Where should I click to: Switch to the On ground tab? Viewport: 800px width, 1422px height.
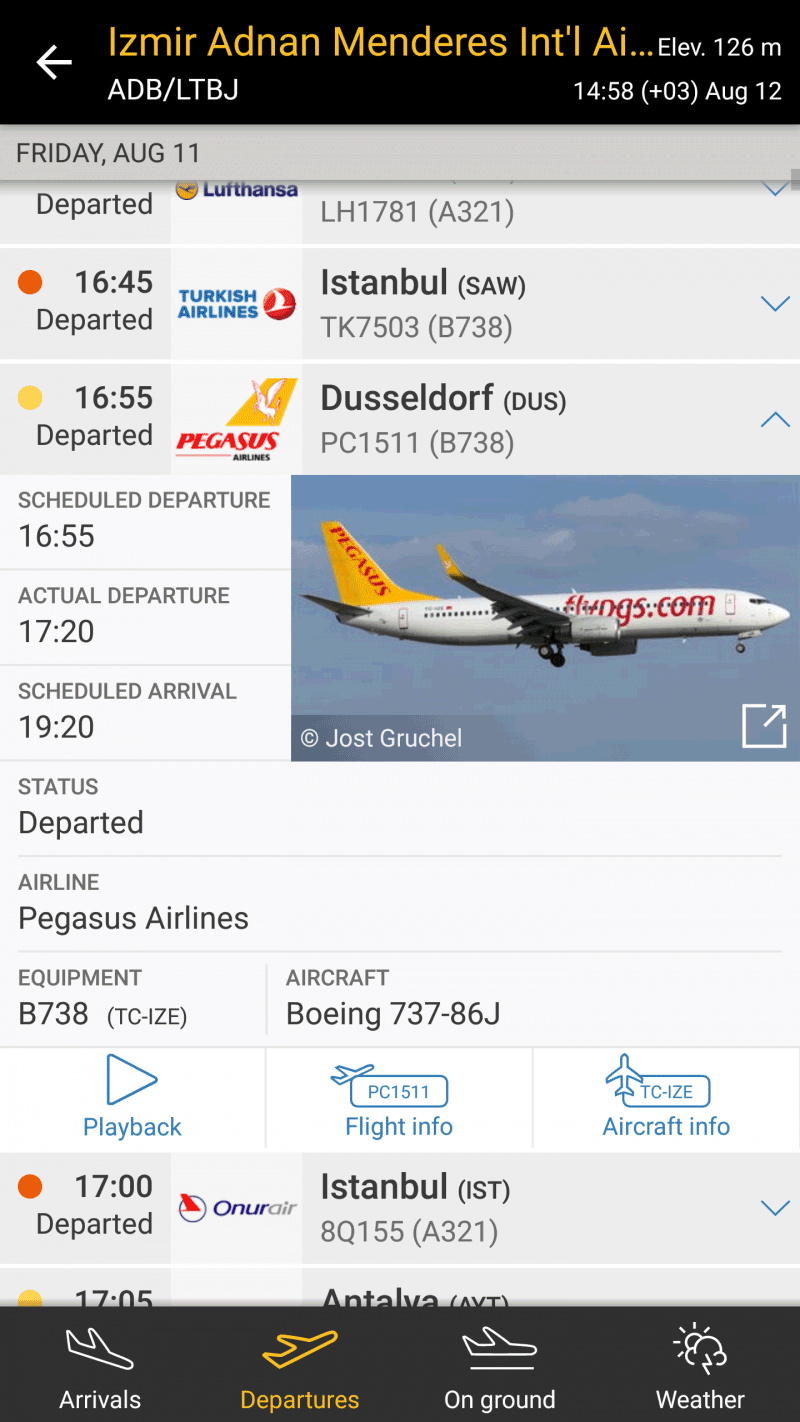click(500, 1366)
